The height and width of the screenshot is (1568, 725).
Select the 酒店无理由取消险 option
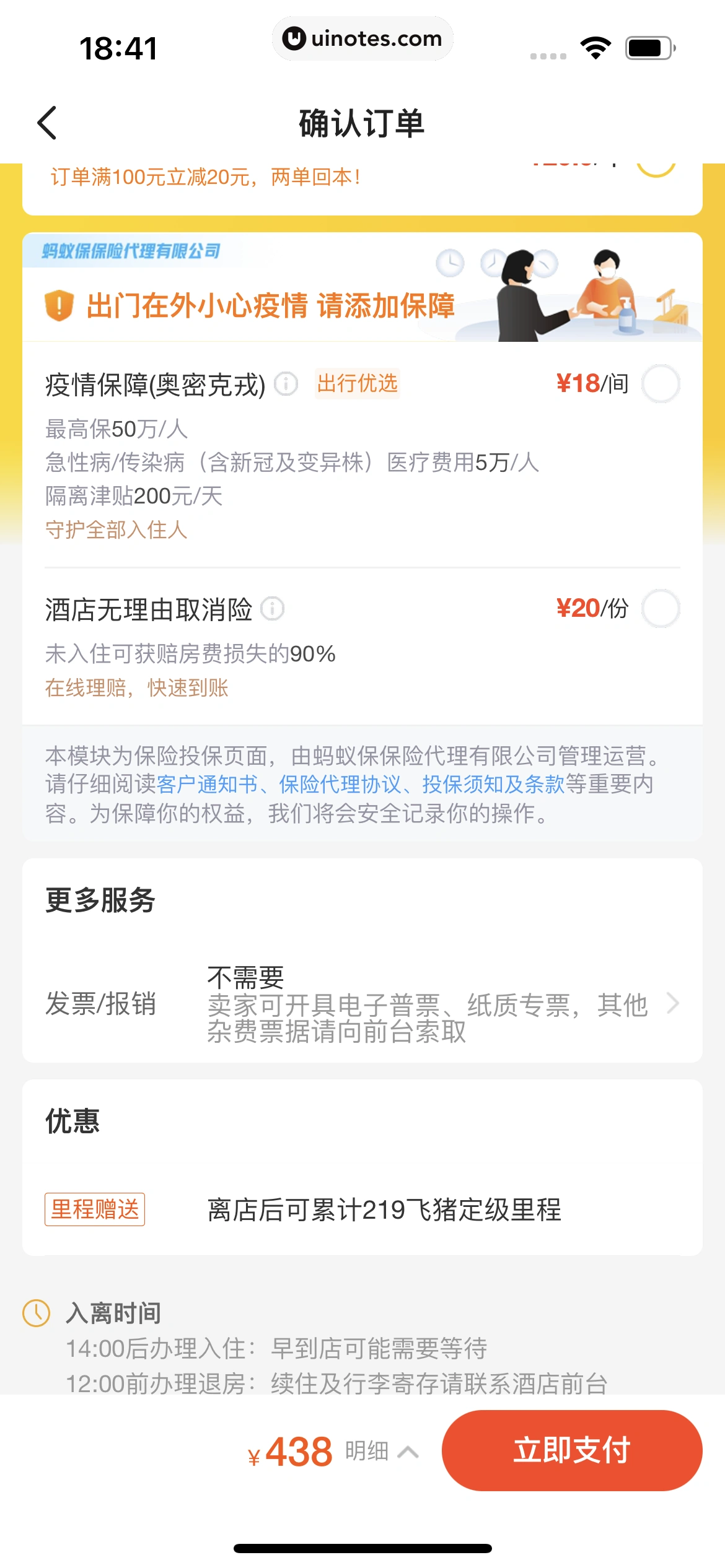coord(661,609)
